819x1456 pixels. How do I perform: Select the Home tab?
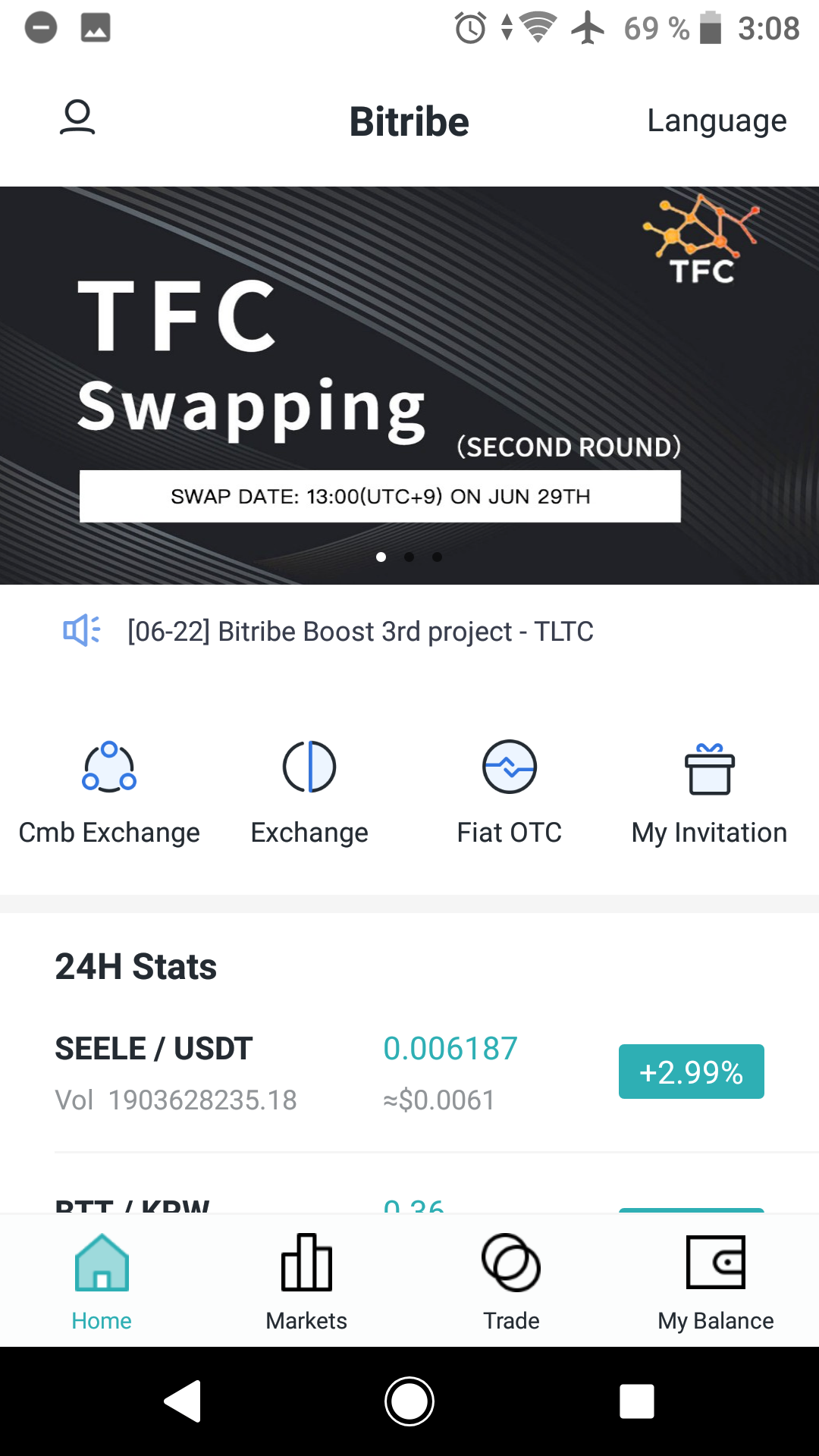[x=102, y=1281]
